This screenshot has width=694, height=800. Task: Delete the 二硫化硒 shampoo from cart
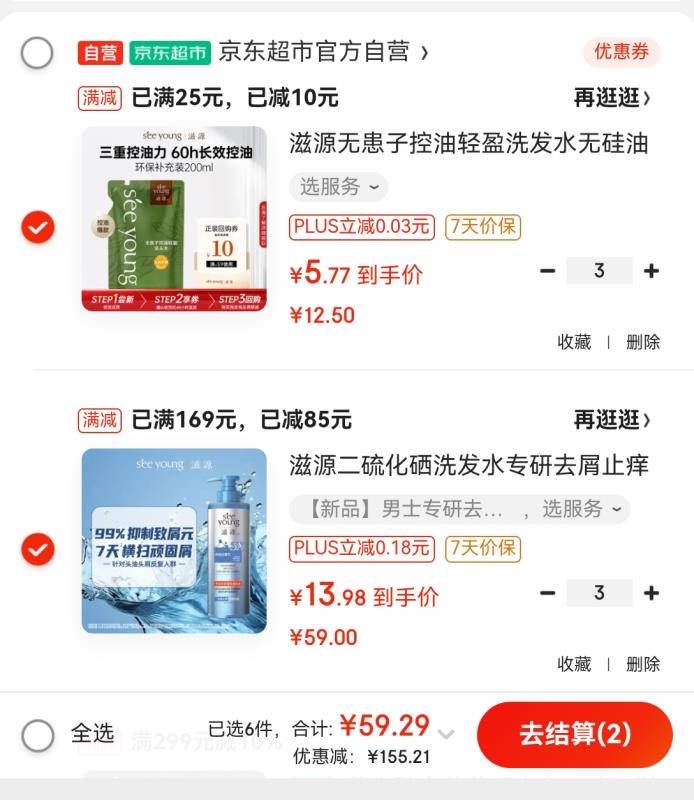pyautogui.click(x=643, y=664)
